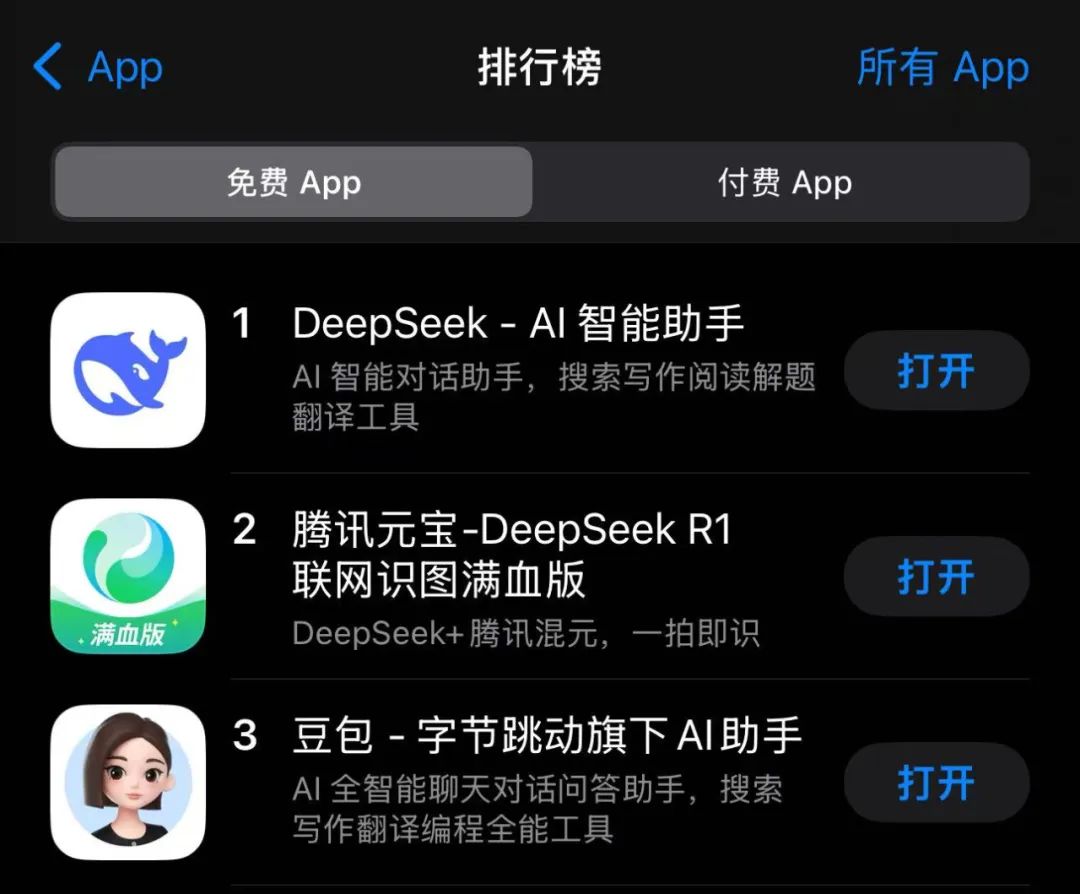The width and height of the screenshot is (1080, 894).
Task: Tap 打开 next to 腾讯元宝
Action: (936, 577)
